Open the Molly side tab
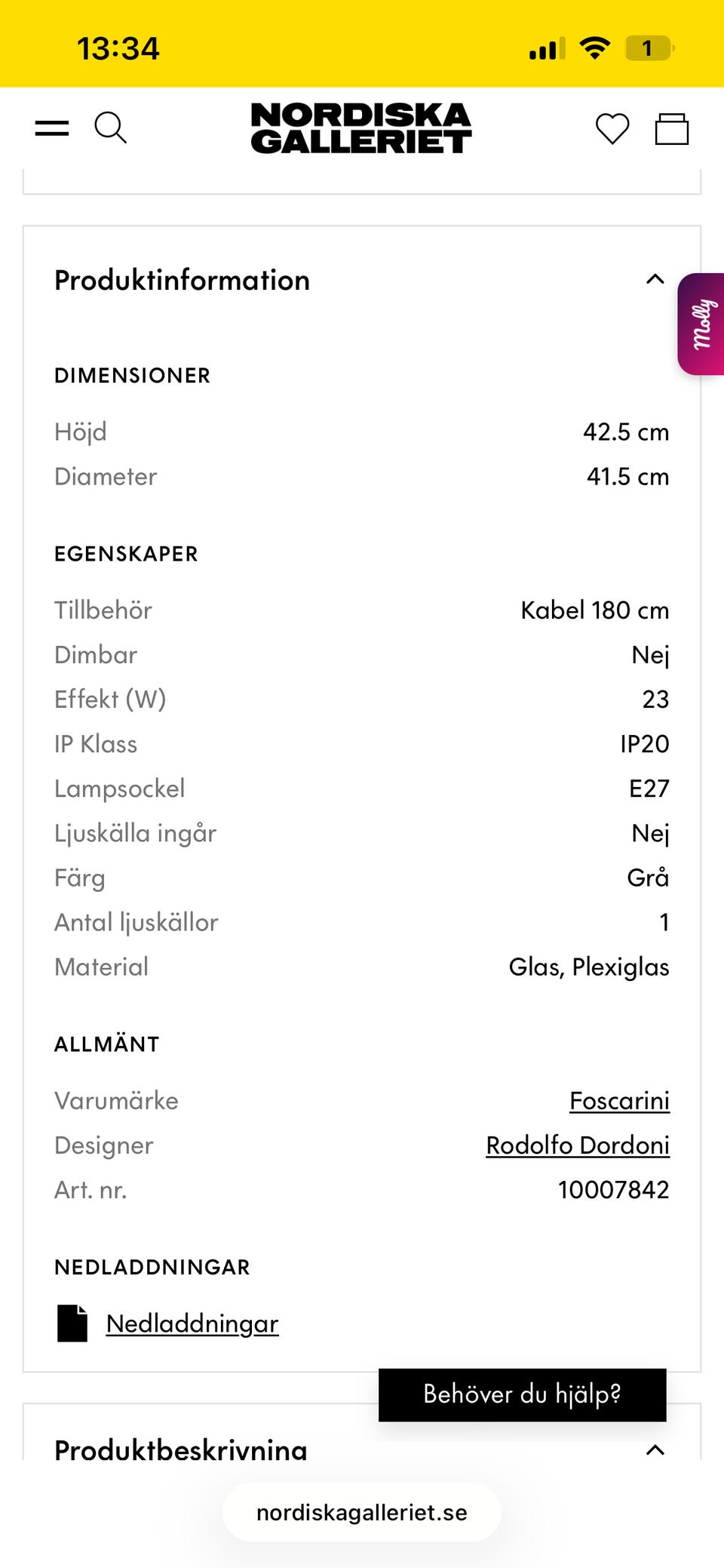The height and width of the screenshot is (1568, 724). coord(701,324)
